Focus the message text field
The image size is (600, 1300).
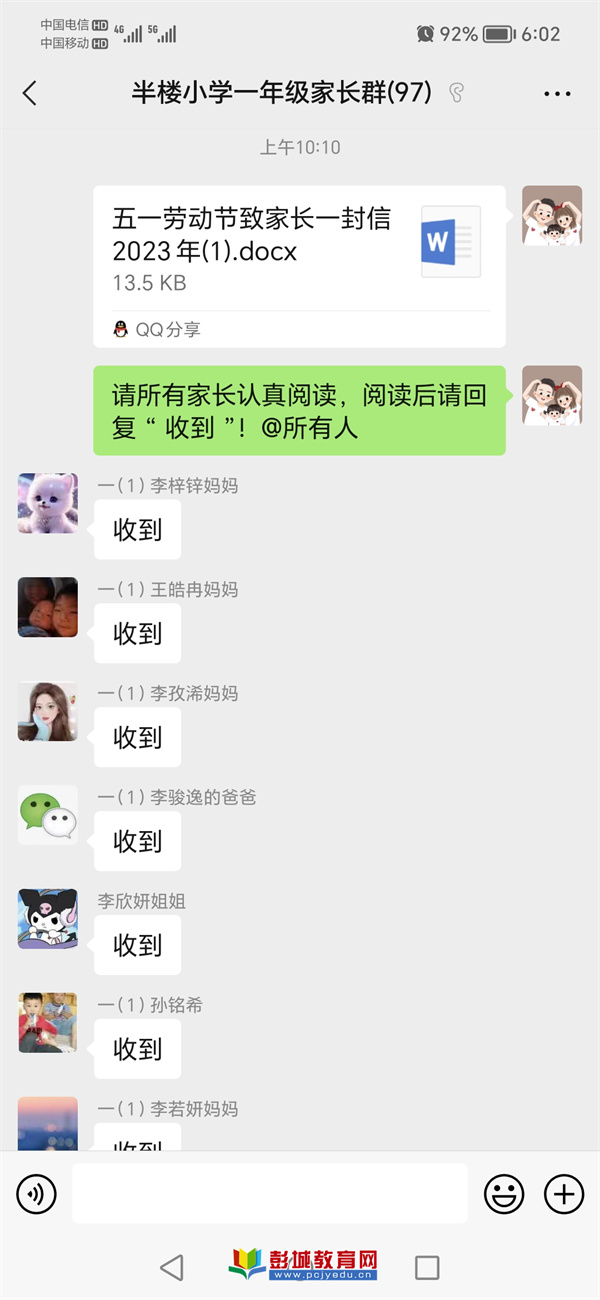(x=269, y=1193)
